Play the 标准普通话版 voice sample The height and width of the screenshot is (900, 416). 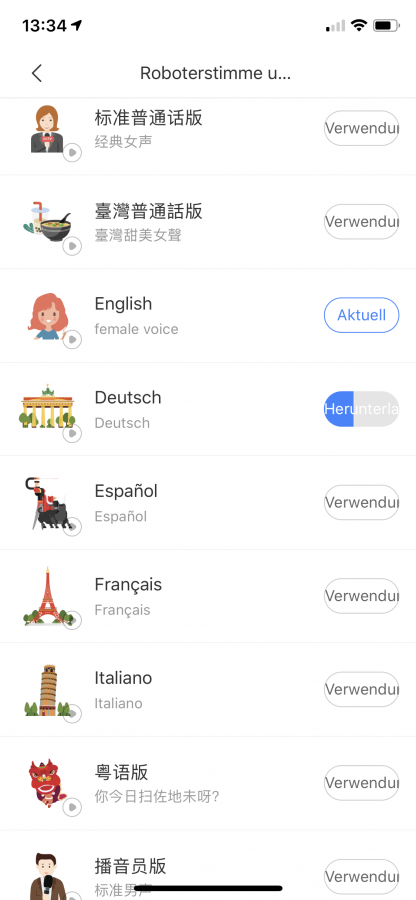[72, 153]
